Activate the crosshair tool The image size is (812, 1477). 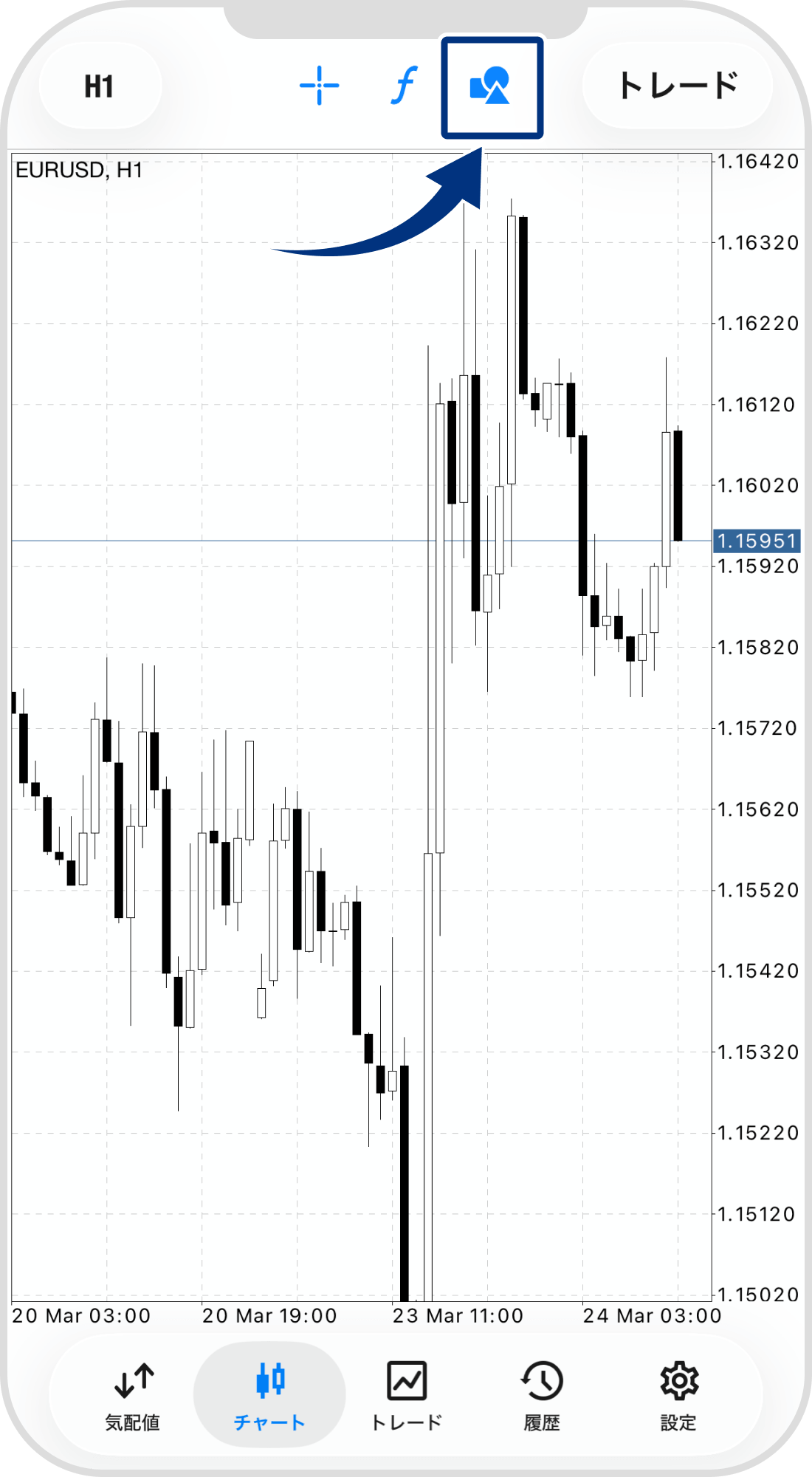(319, 86)
